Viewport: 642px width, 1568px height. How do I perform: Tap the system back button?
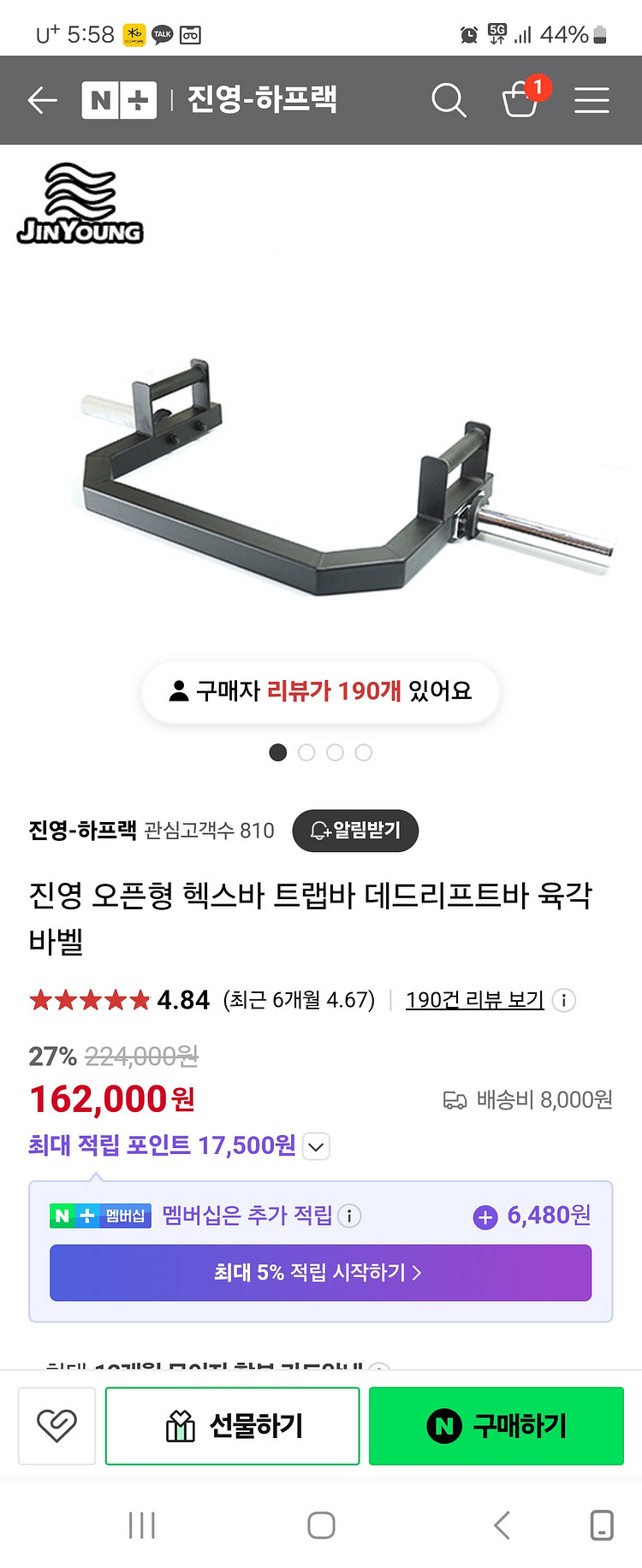[502, 1525]
